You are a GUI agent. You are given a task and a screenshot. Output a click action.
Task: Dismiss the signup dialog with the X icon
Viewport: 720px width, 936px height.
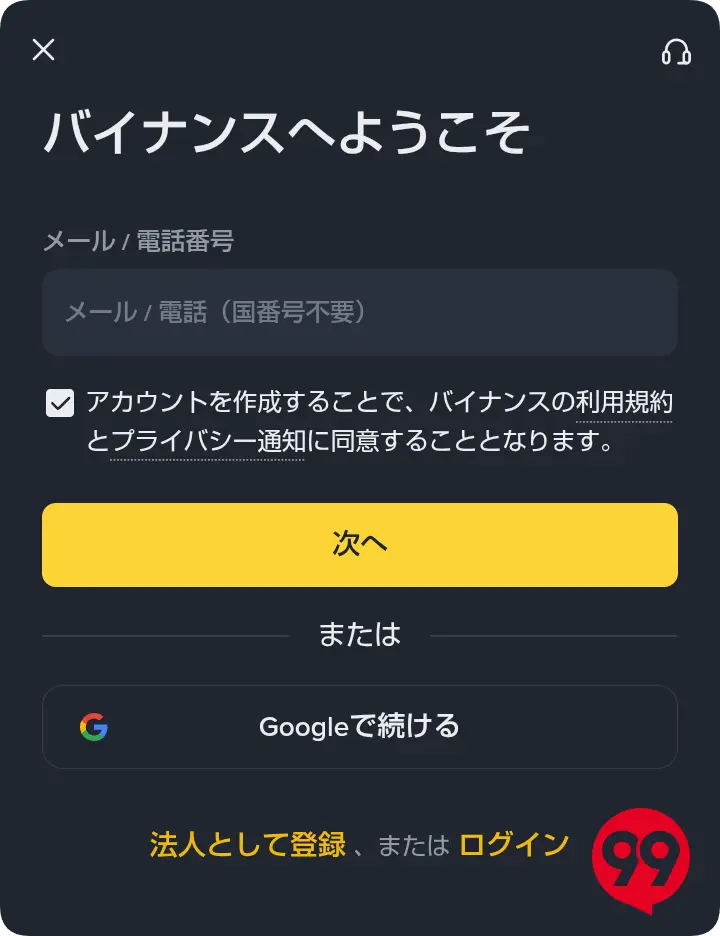tap(44, 50)
